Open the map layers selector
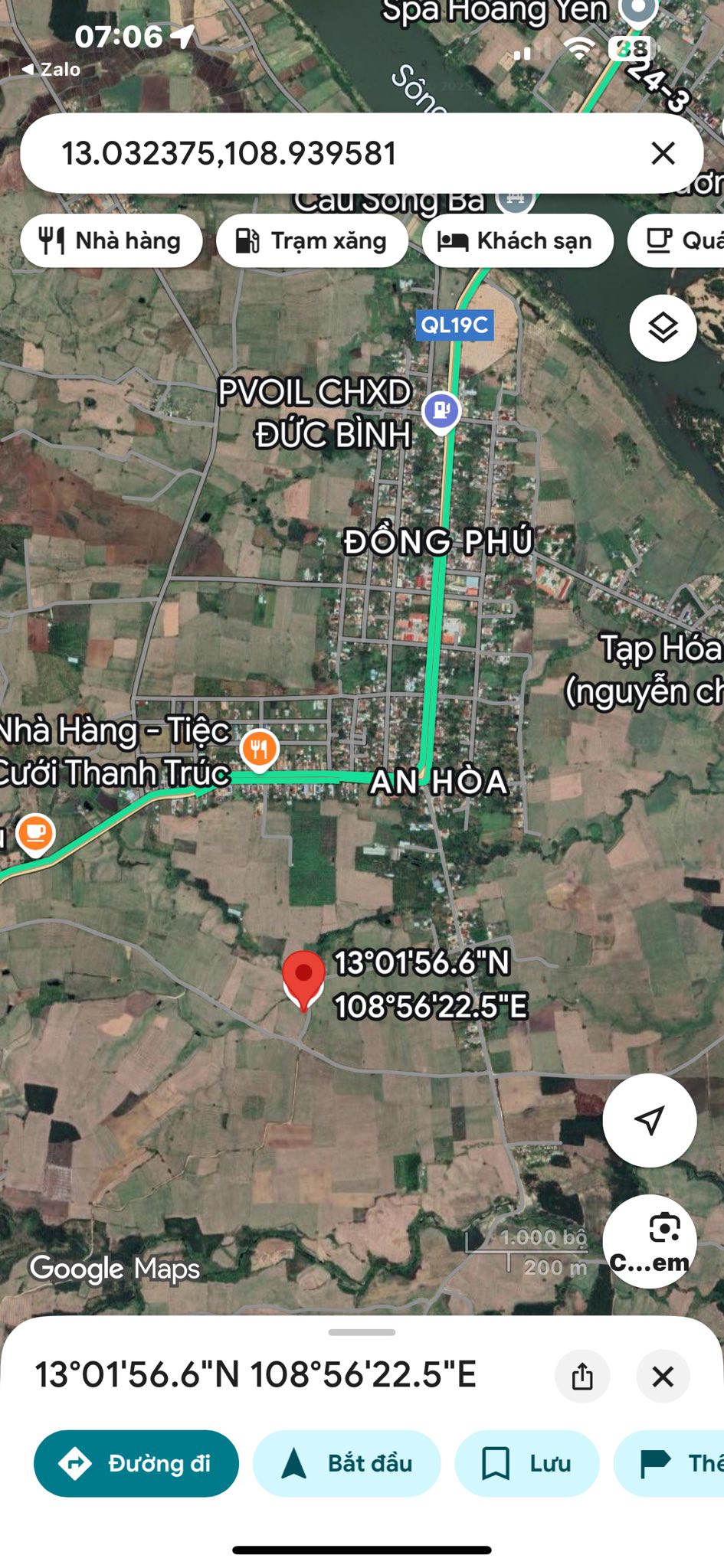This screenshot has width=724, height=1568. pyautogui.click(x=663, y=328)
